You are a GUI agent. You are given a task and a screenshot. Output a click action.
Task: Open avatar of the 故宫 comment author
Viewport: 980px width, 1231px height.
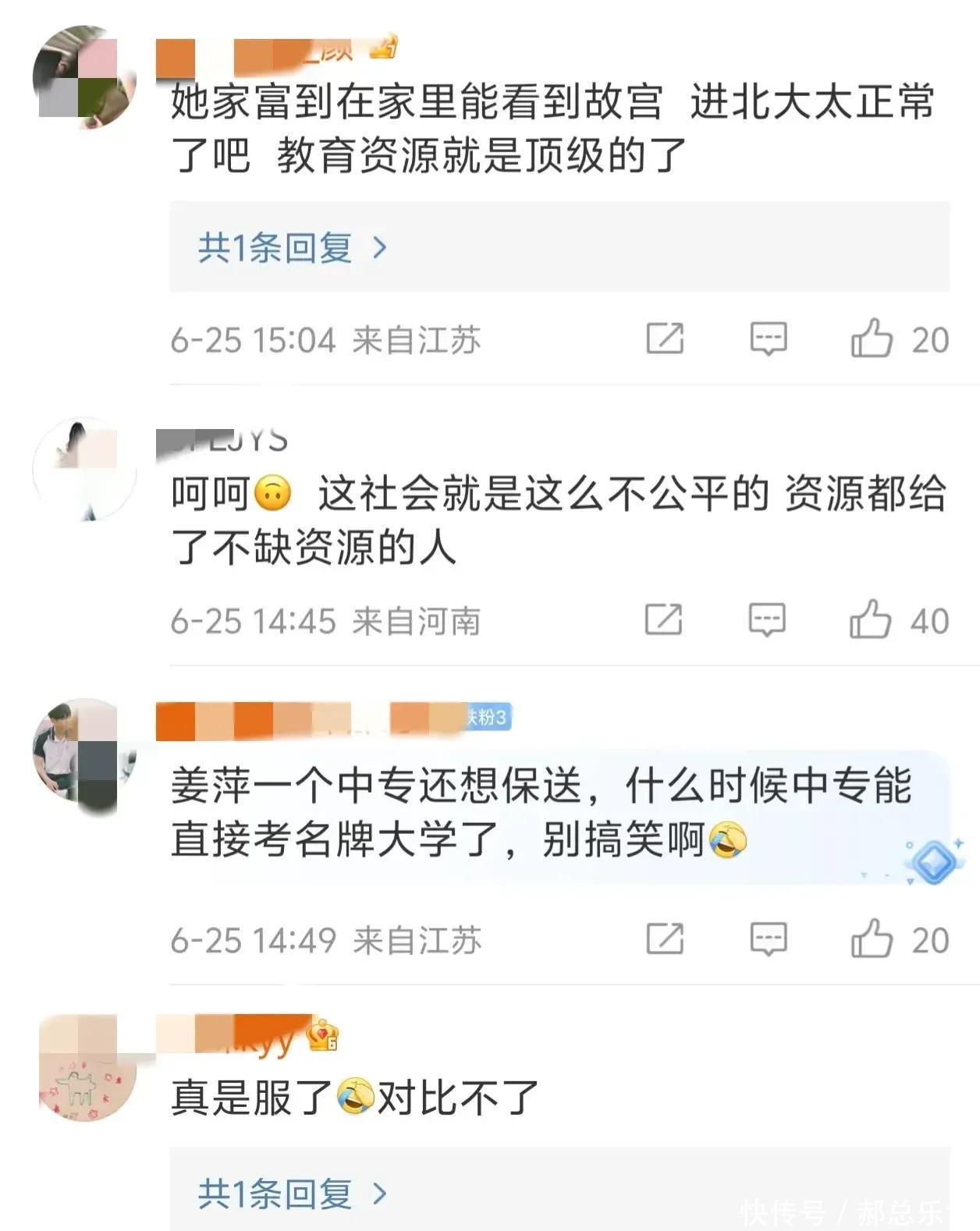point(84,78)
